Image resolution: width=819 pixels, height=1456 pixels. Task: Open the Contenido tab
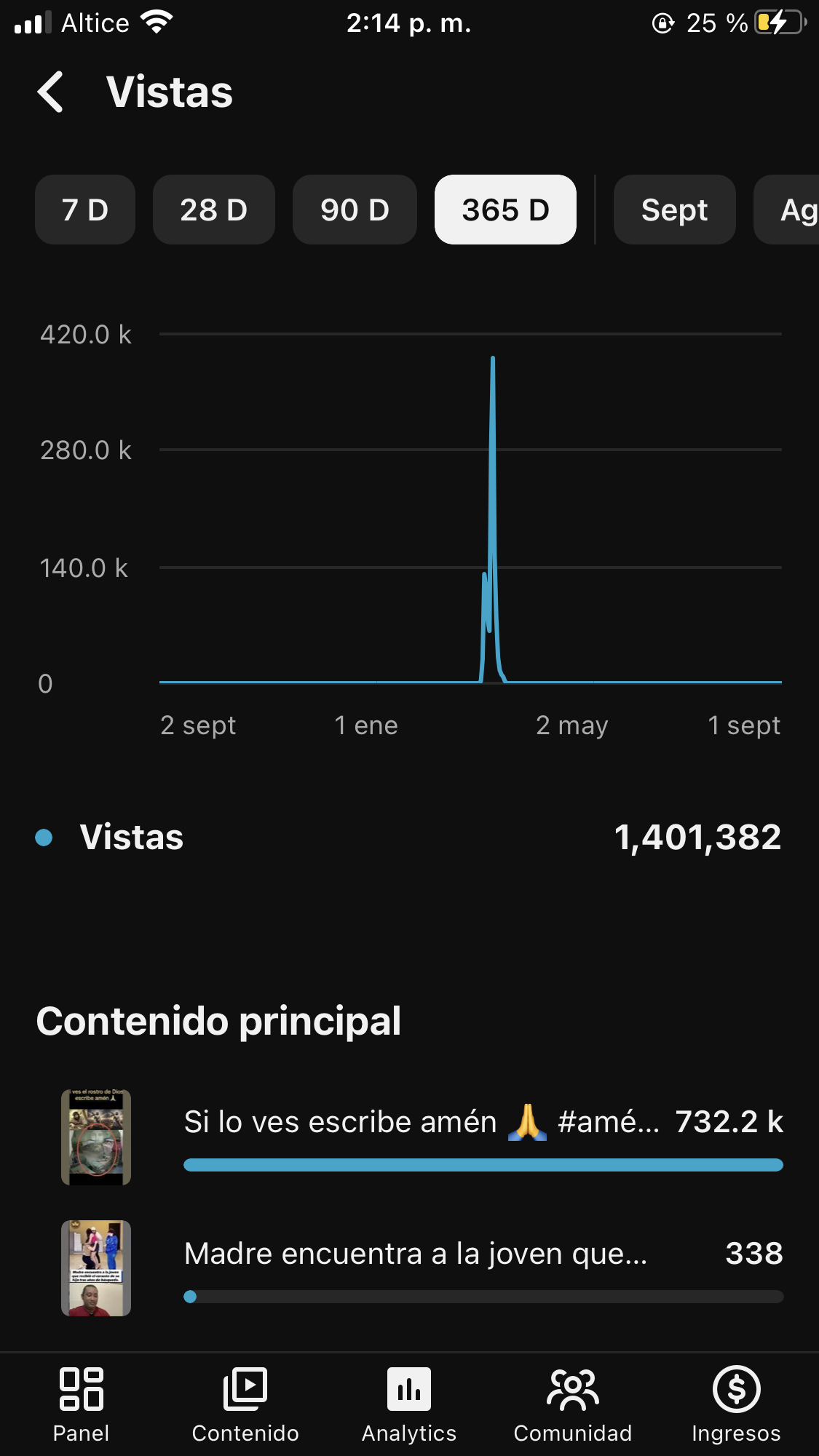pyautogui.click(x=245, y=1405)
